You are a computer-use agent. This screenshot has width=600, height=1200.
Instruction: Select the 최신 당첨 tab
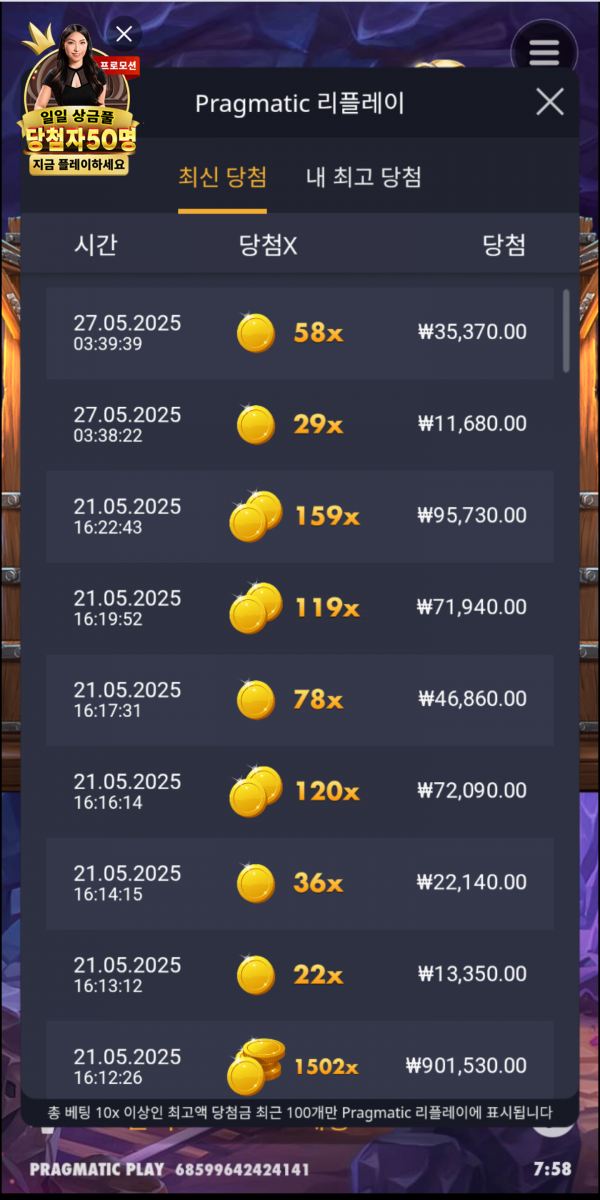point(222,178)
